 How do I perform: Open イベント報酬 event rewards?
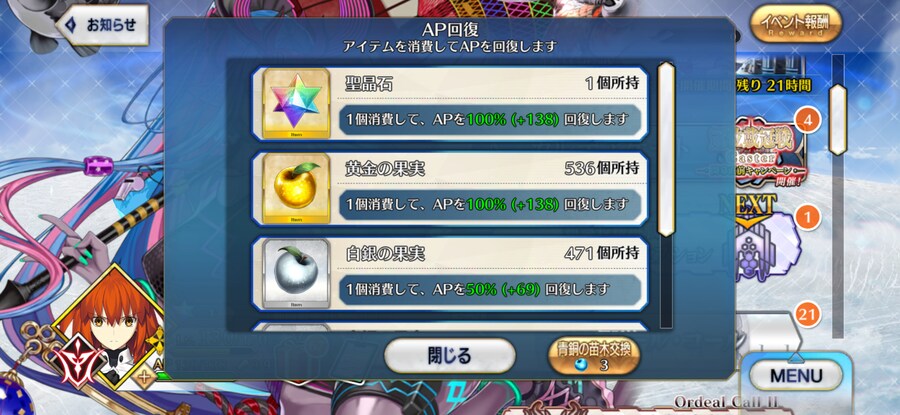coord(796,24)
